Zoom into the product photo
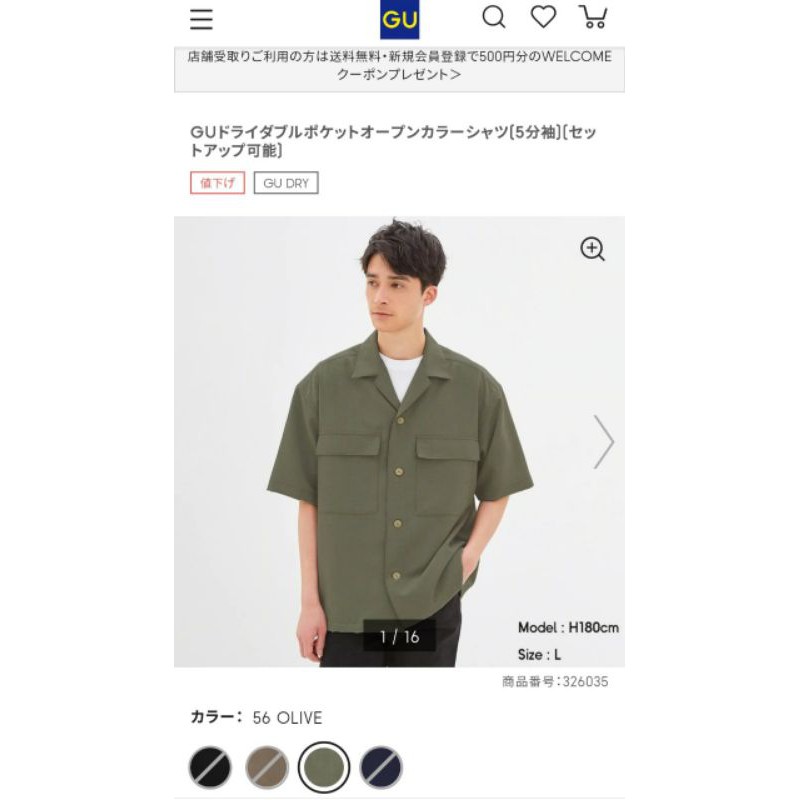 pos(593,249)
